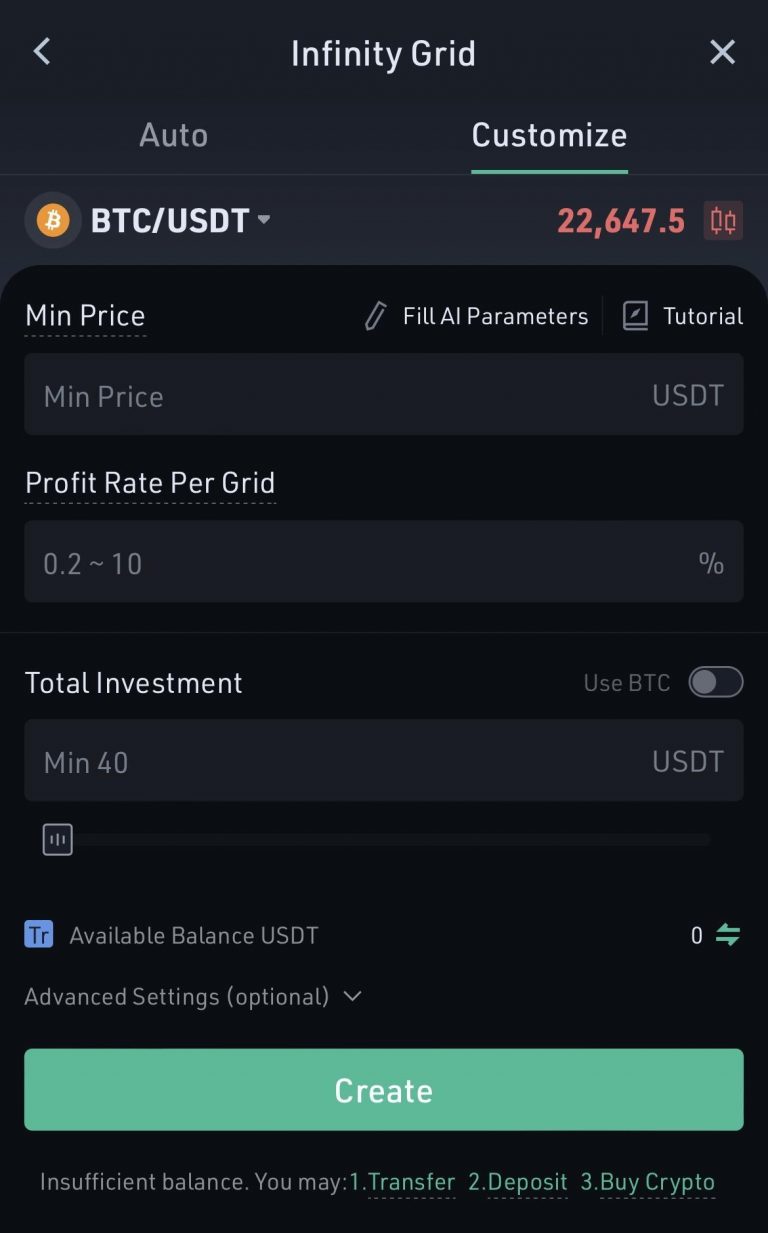Open the Deposit link
768x1233 pixels.
(x=517, y=1181)
